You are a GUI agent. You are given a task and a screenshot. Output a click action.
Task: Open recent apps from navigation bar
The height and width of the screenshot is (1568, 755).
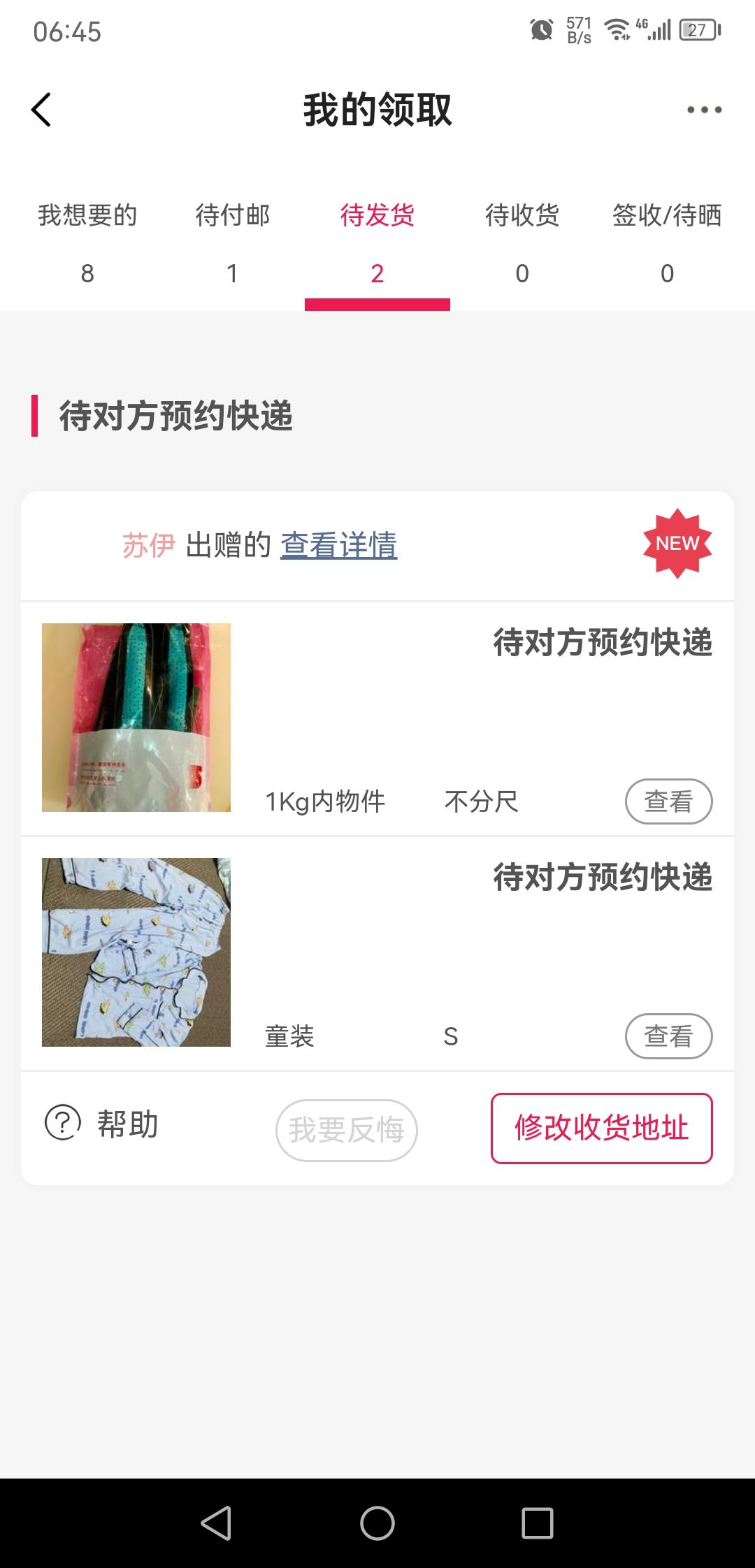tap(537, 1523)
